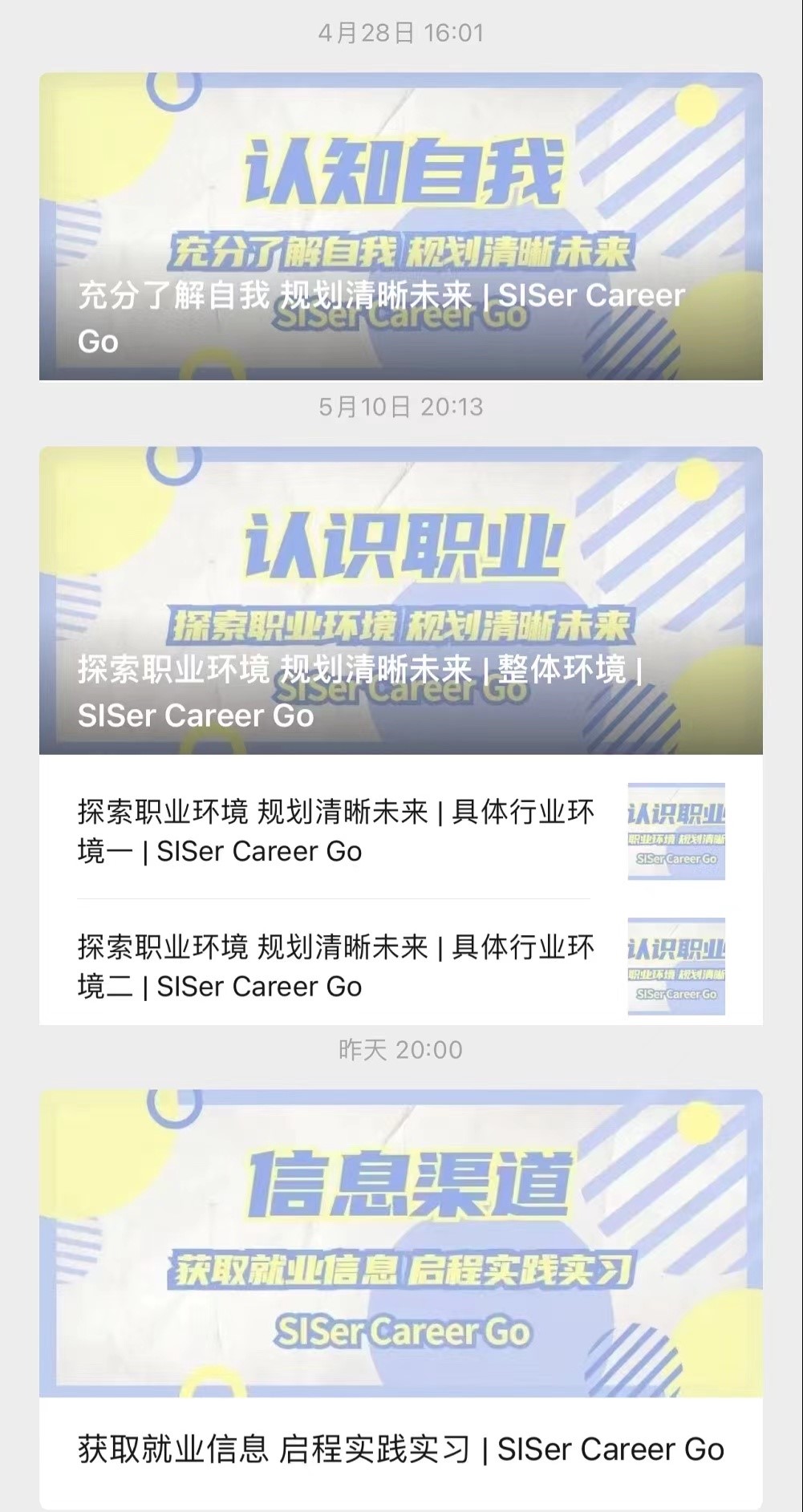Click the 4月28日 16:01 timestamp
Image resolution: width=803 pixels, height=1512 pixels.
[401, 33]
